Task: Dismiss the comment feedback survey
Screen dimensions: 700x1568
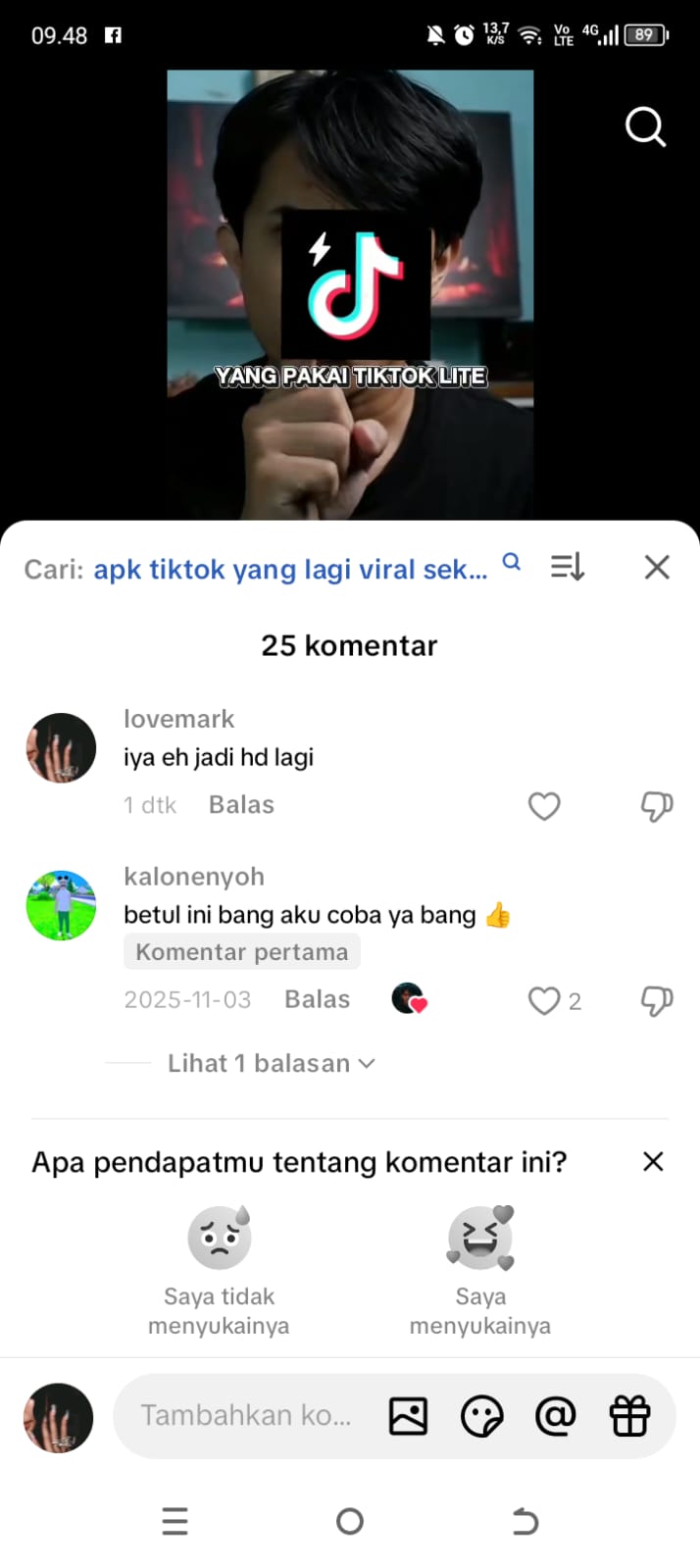Action: 653,1161
